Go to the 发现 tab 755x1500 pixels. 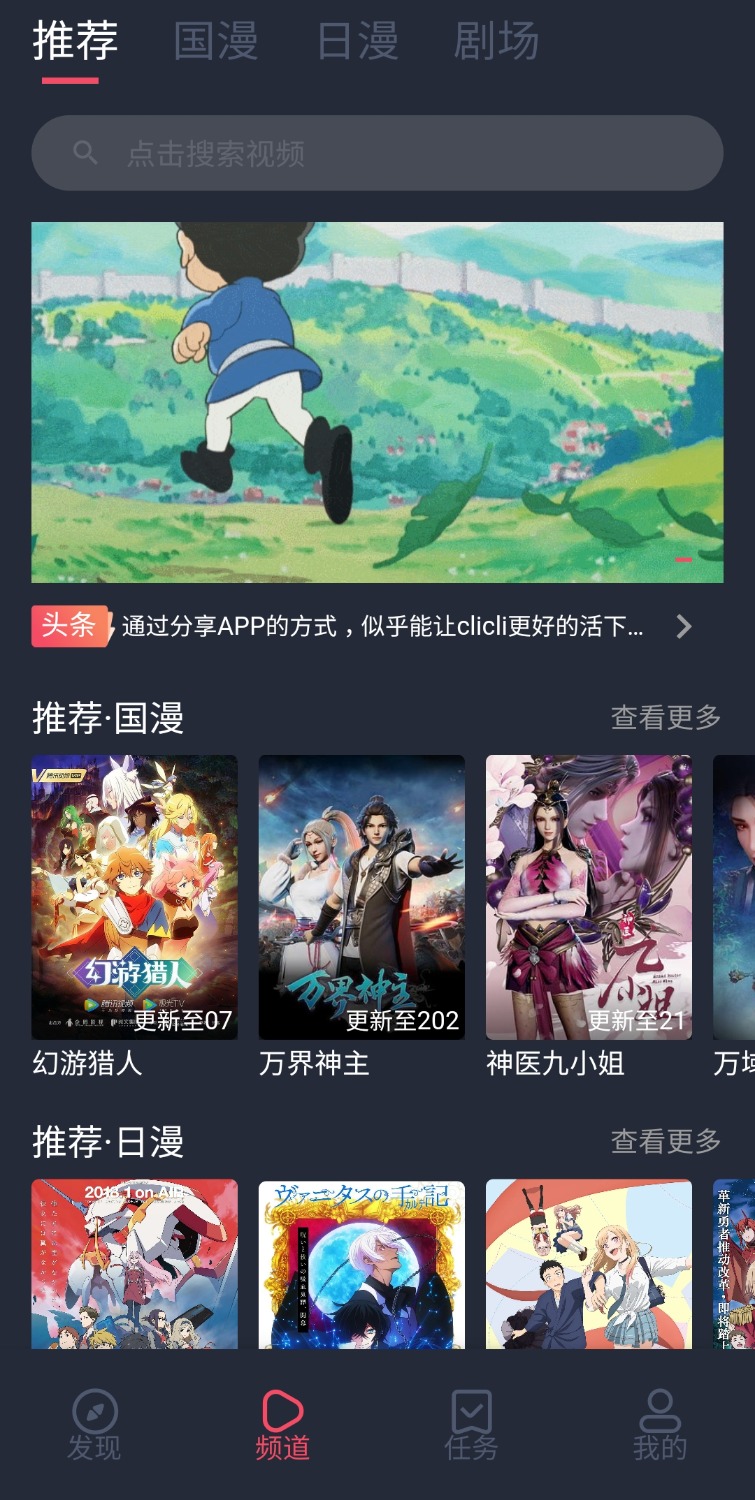click(94, 1424)
